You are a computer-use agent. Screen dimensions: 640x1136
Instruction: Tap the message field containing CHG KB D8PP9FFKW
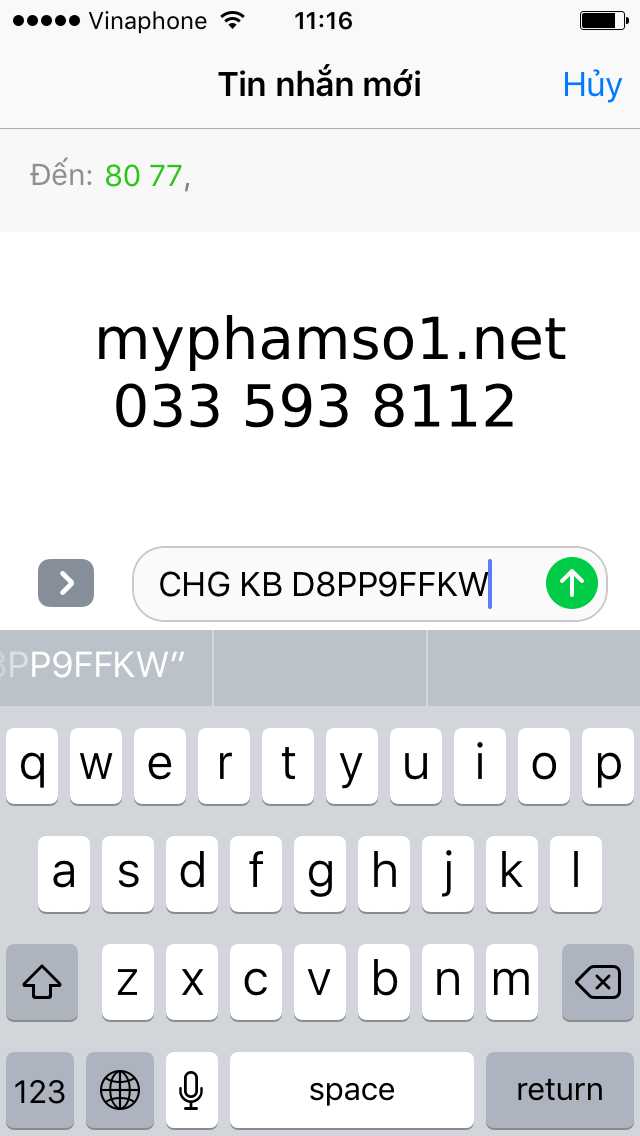click(x=369, y=583)
